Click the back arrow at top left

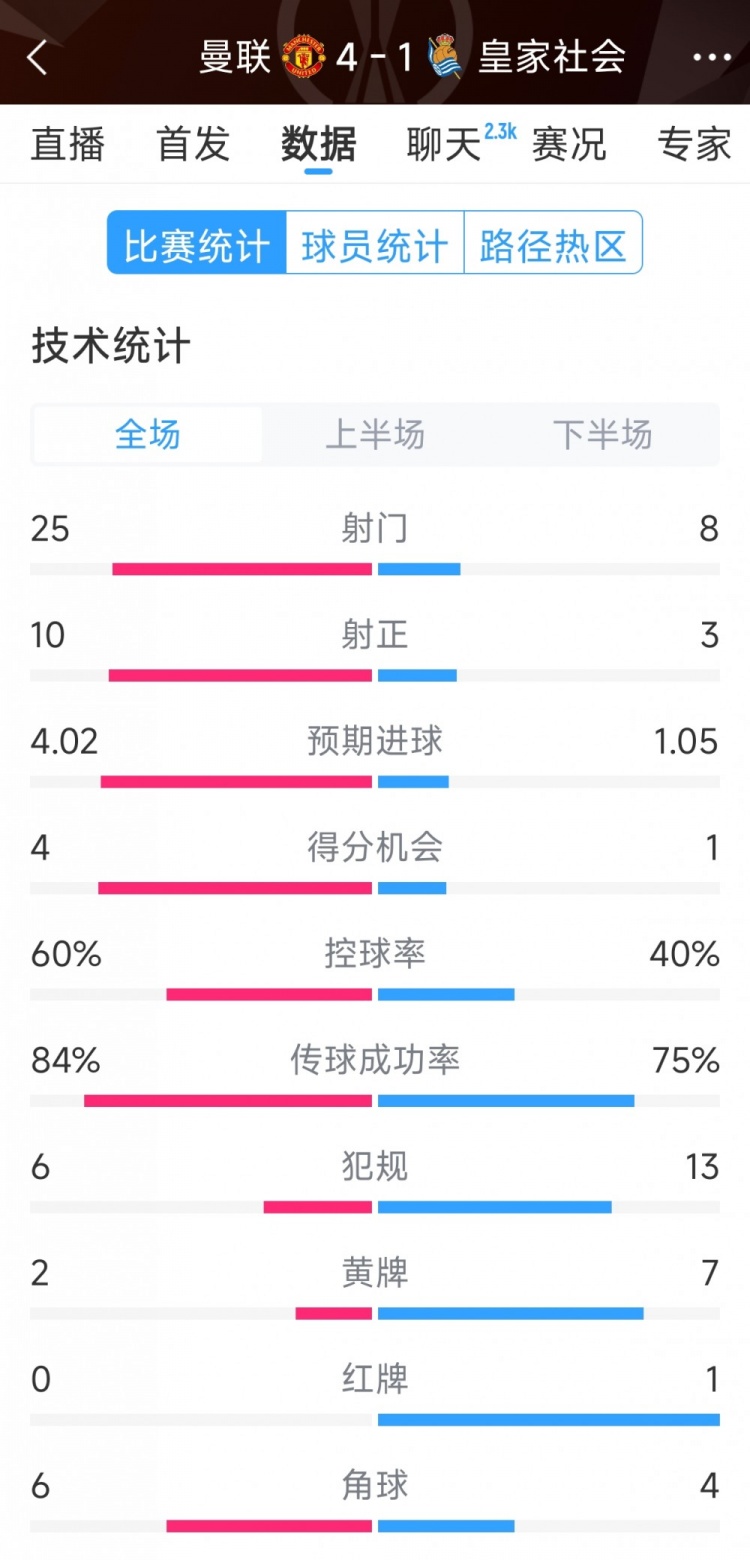[38, 58]
